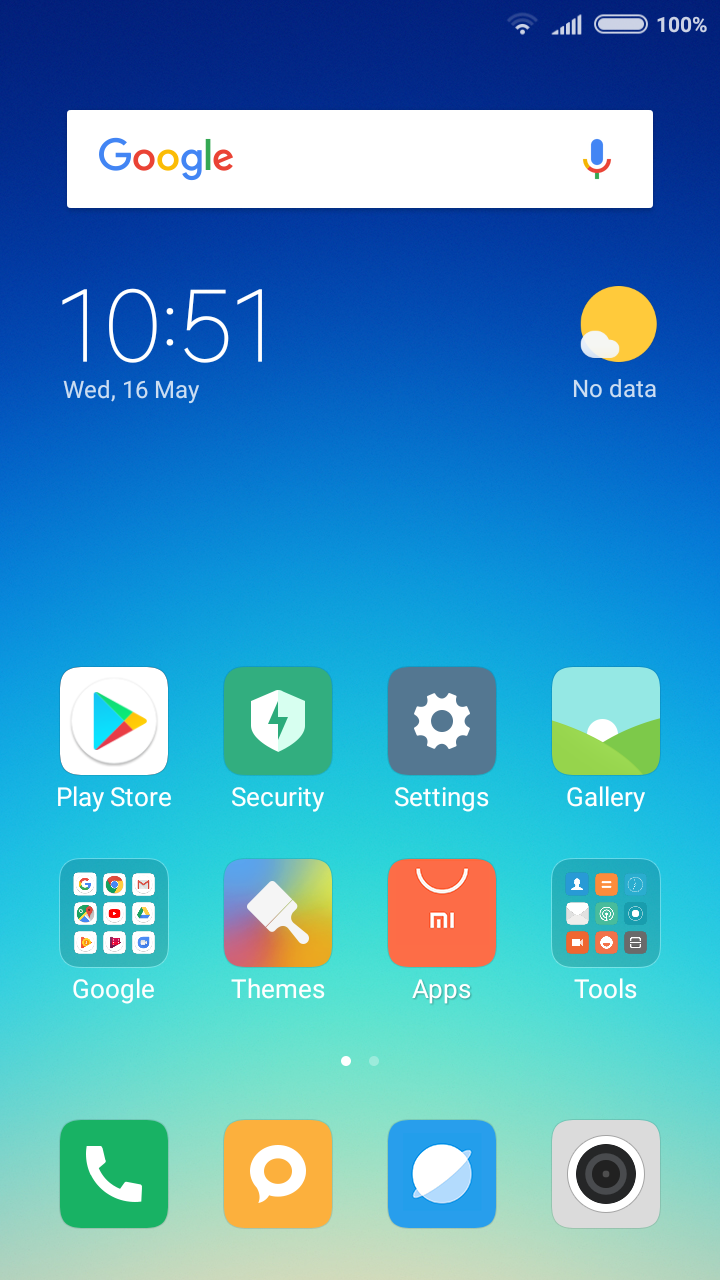Open Settings
720x1280 pixels.
tap(442, 721)
